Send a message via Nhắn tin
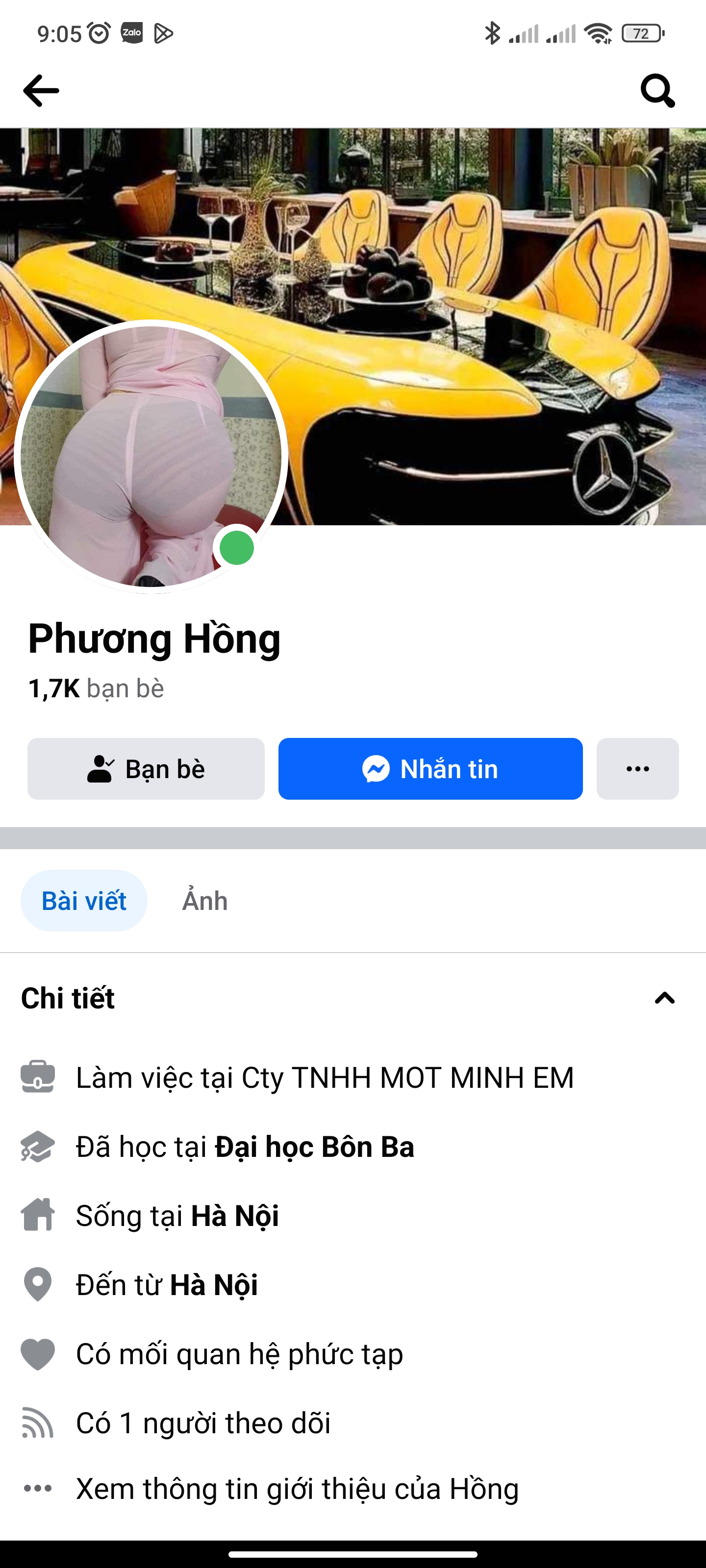Image resolution: width=706 pixels, height=1568 pixels. coord(430,769)
